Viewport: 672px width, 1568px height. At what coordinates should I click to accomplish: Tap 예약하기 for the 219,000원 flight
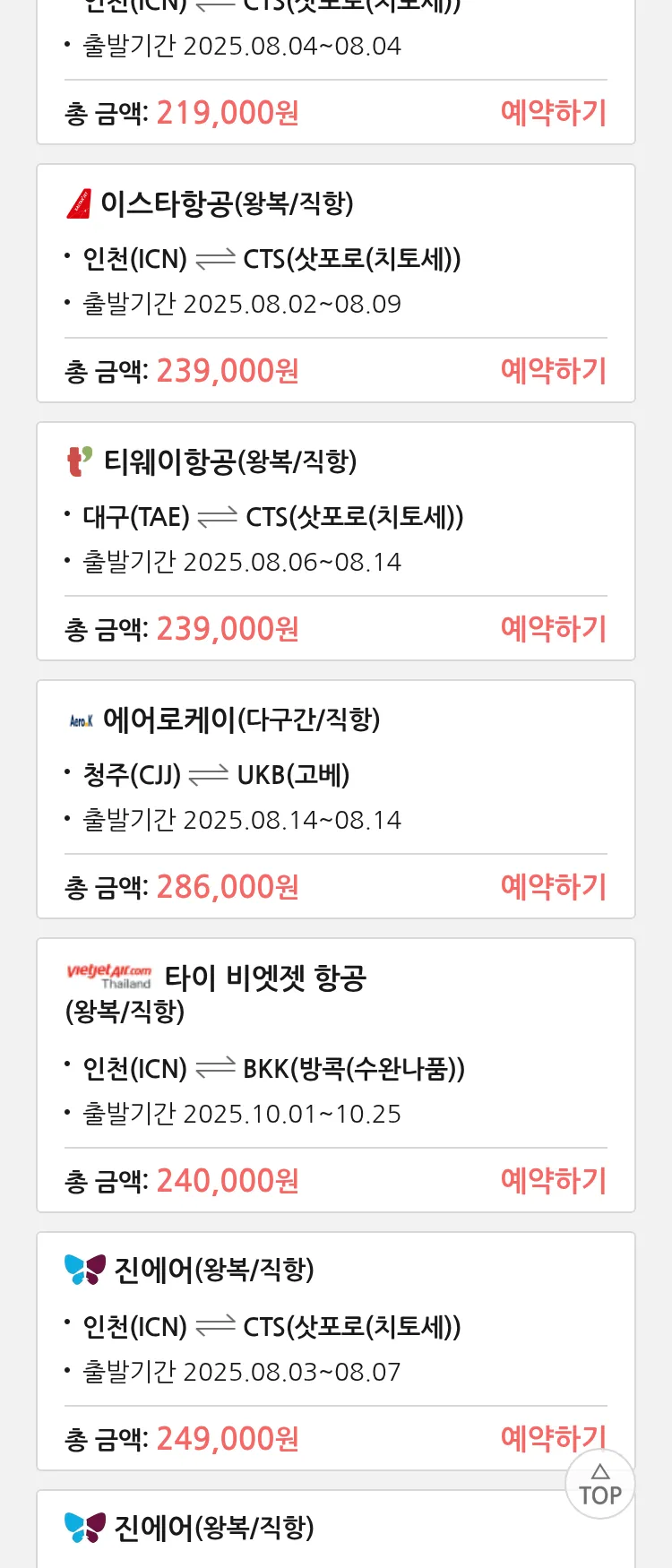(553, 113)
